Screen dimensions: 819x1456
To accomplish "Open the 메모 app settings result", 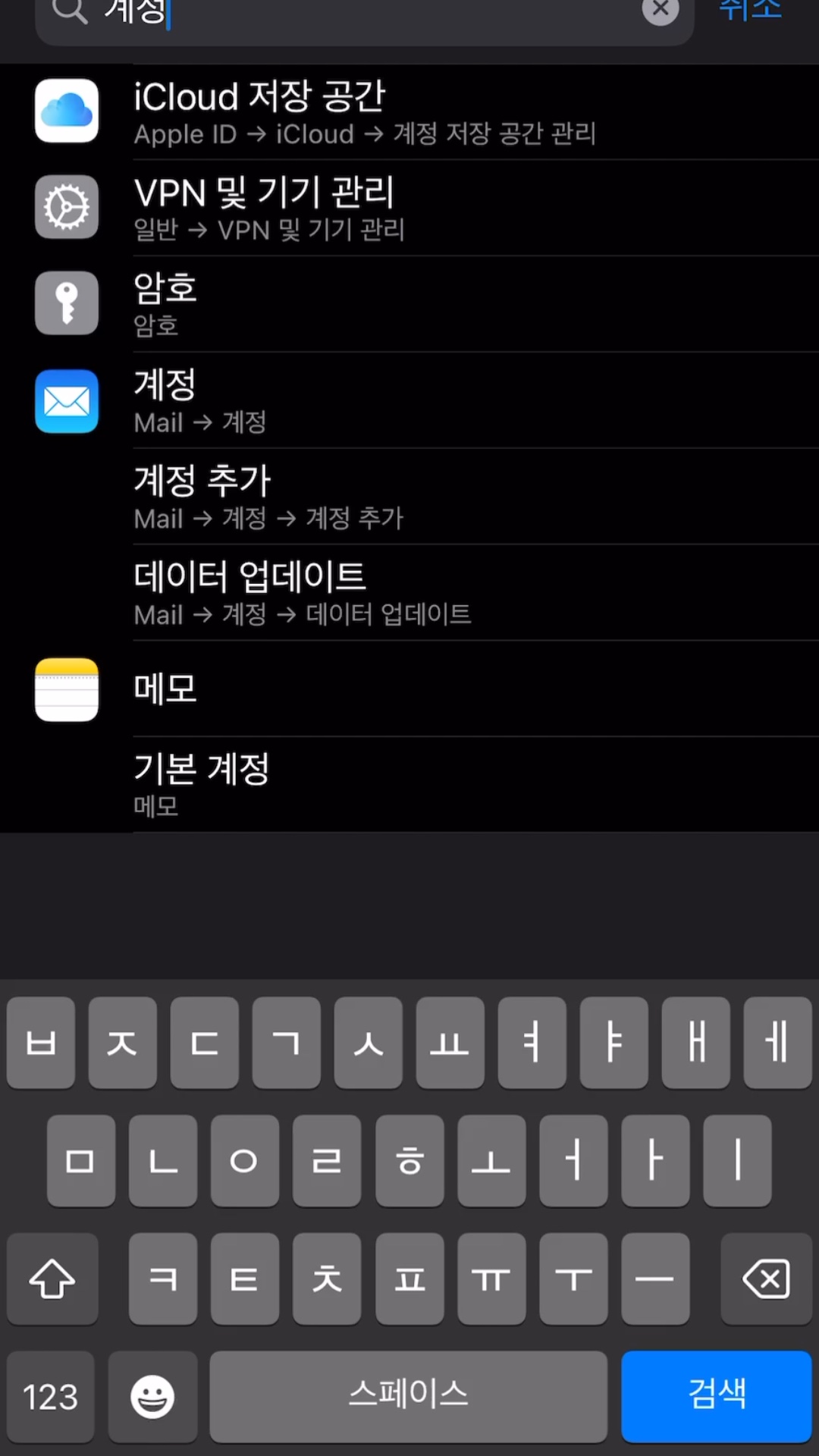I will [409, 689].
